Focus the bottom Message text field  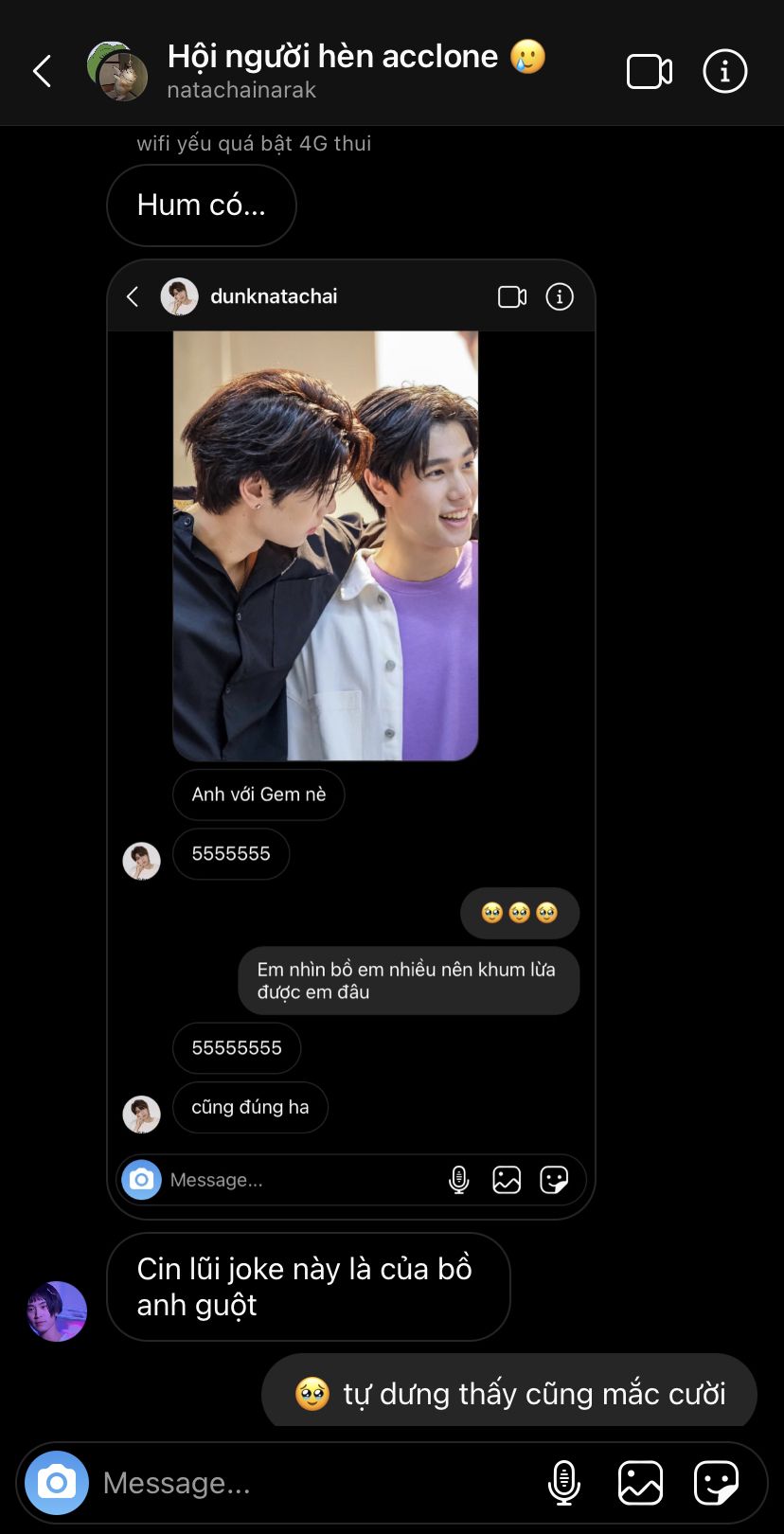312,1483
